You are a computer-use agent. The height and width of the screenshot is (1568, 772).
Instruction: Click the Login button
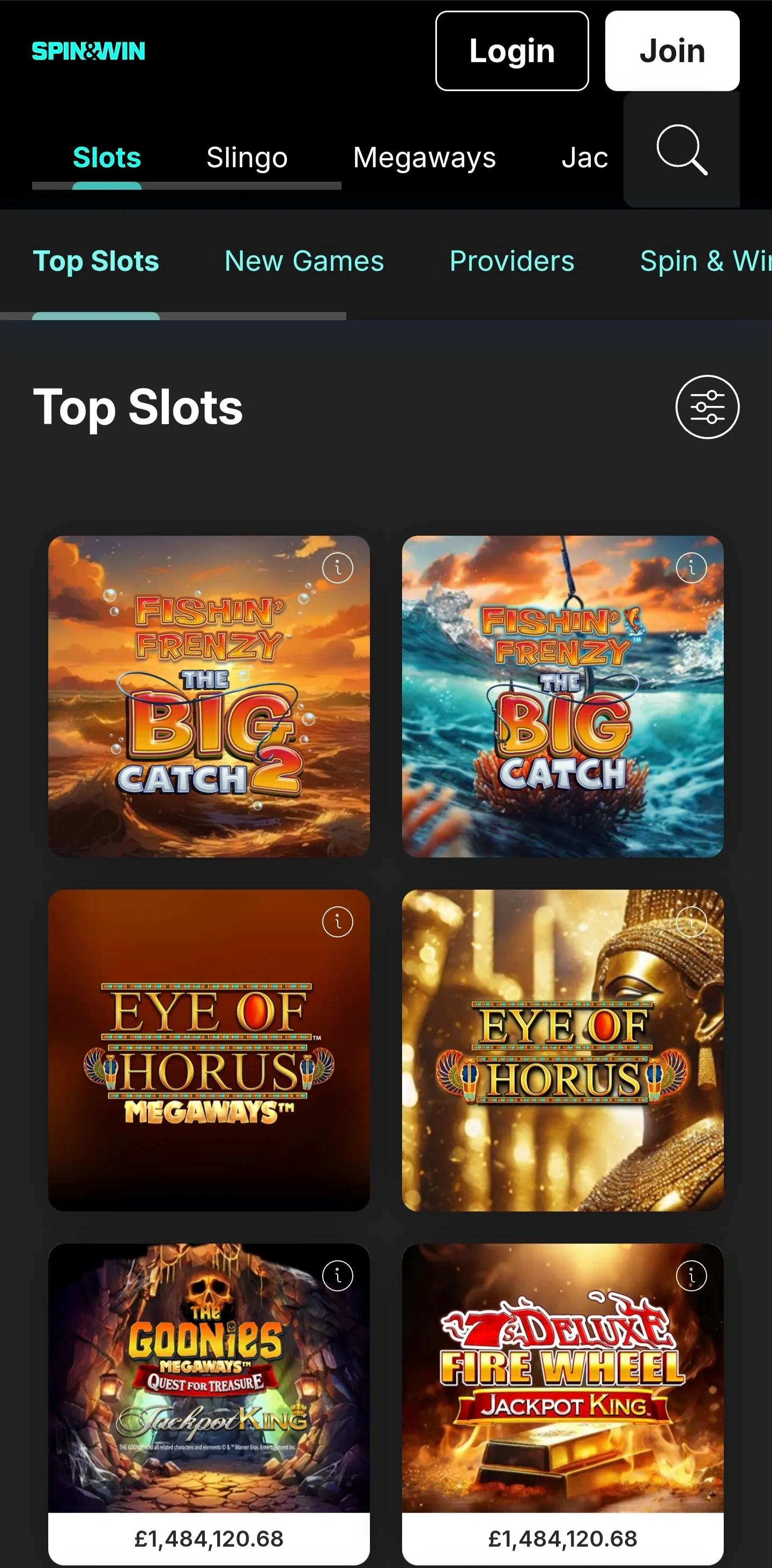511,51
